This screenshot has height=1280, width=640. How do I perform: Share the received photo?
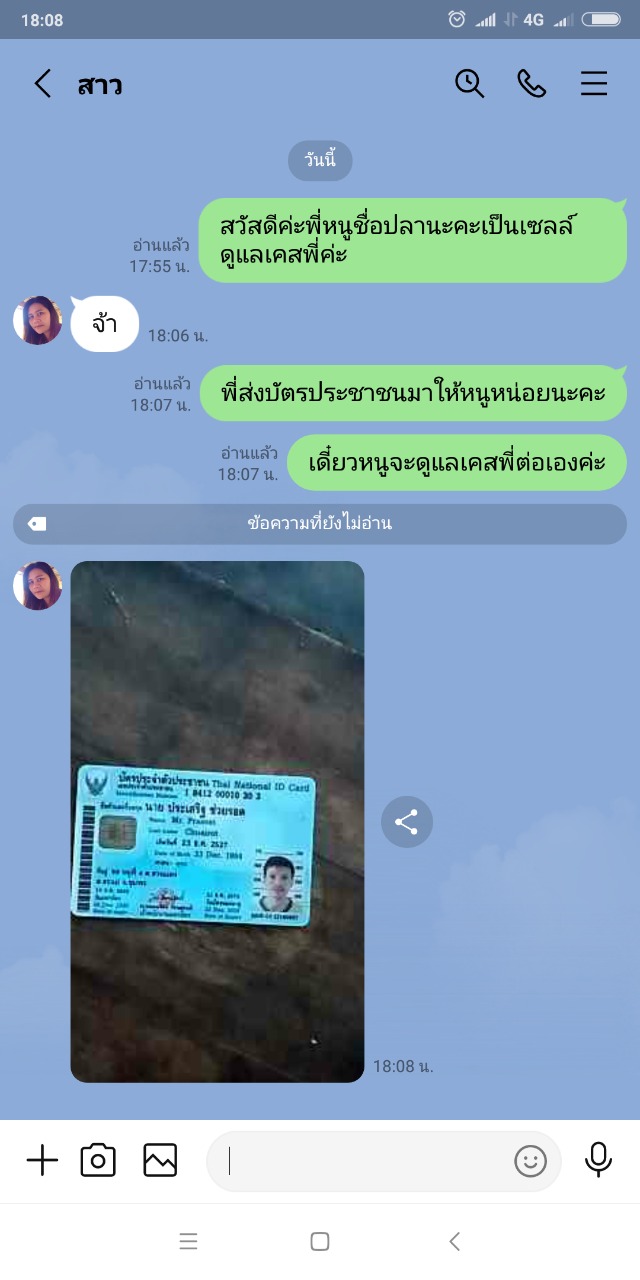coord(406,823)
